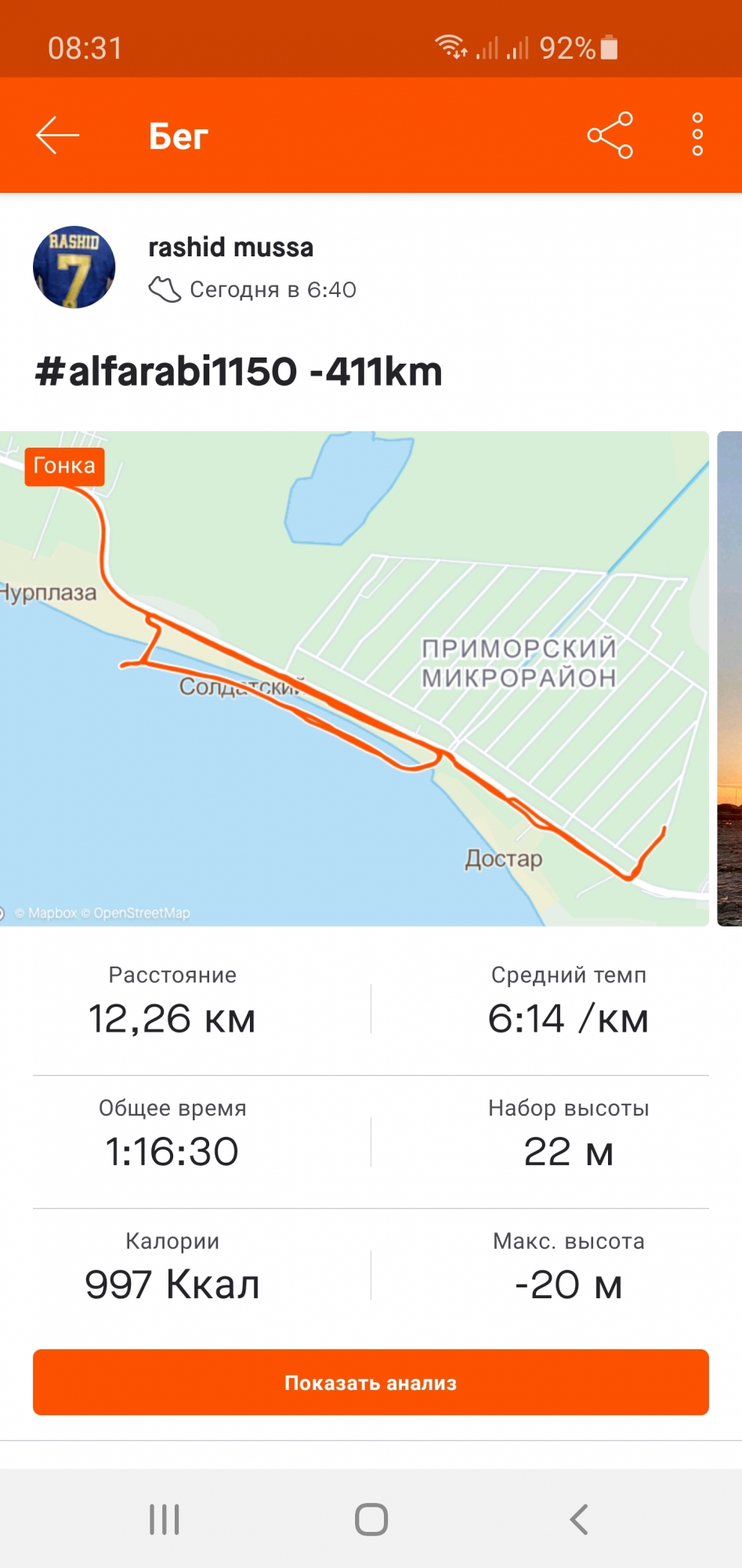Image resolution: width=742 pixels, height=1568 pixels.
Task: Go back using the top-left arrow
Action: 57,136
